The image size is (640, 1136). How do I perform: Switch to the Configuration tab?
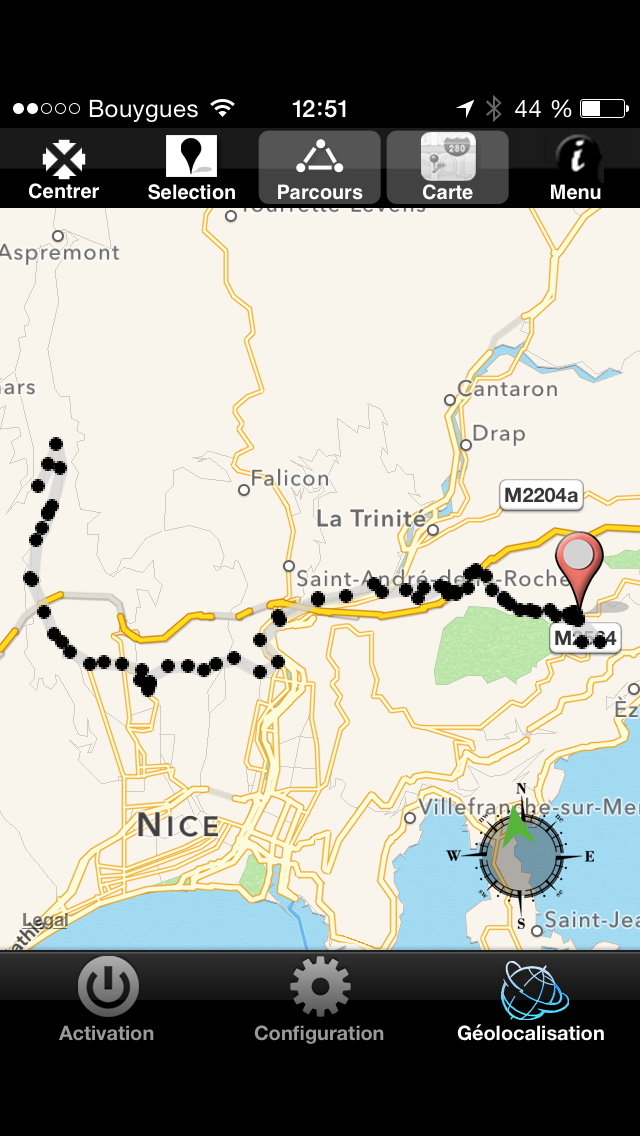(319, 1000)
